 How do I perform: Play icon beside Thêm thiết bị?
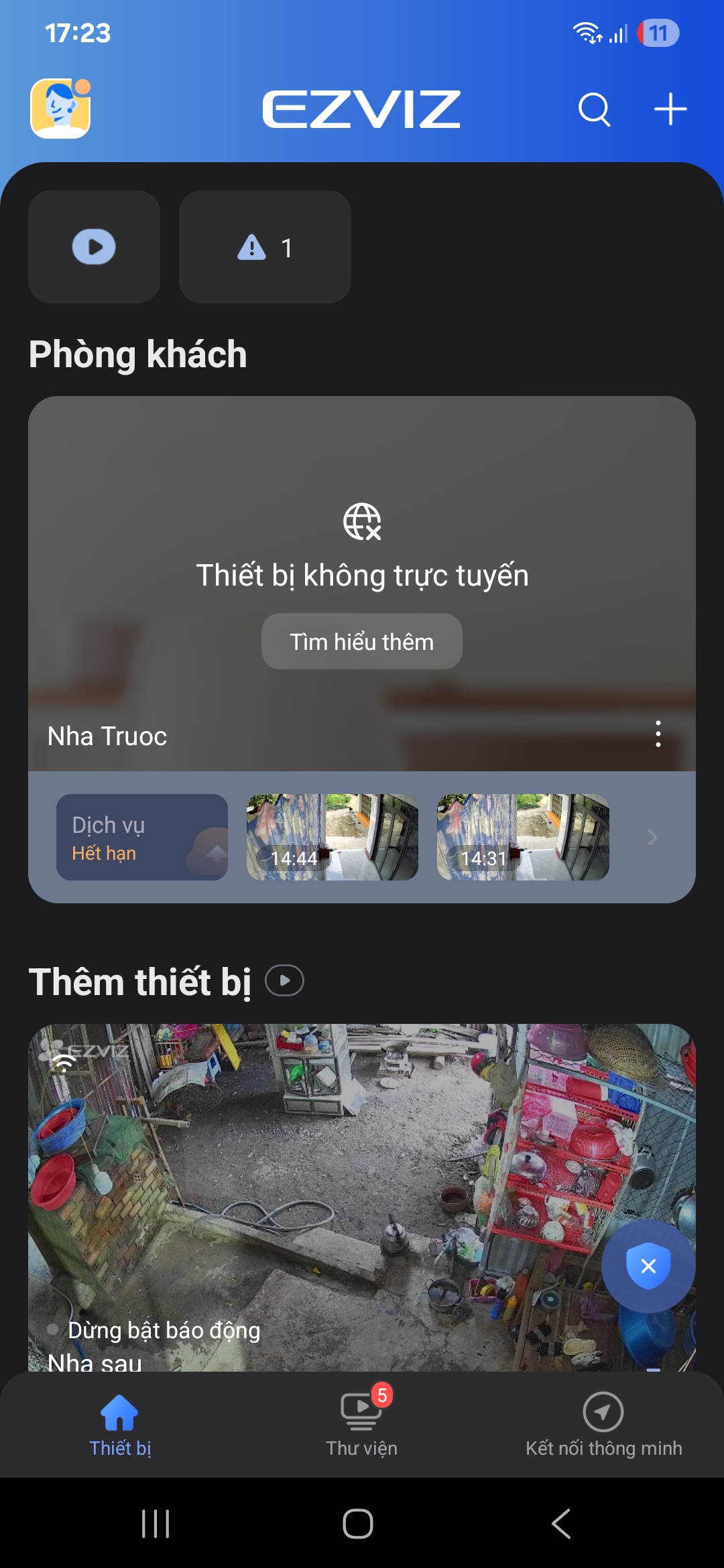(284, 981)
